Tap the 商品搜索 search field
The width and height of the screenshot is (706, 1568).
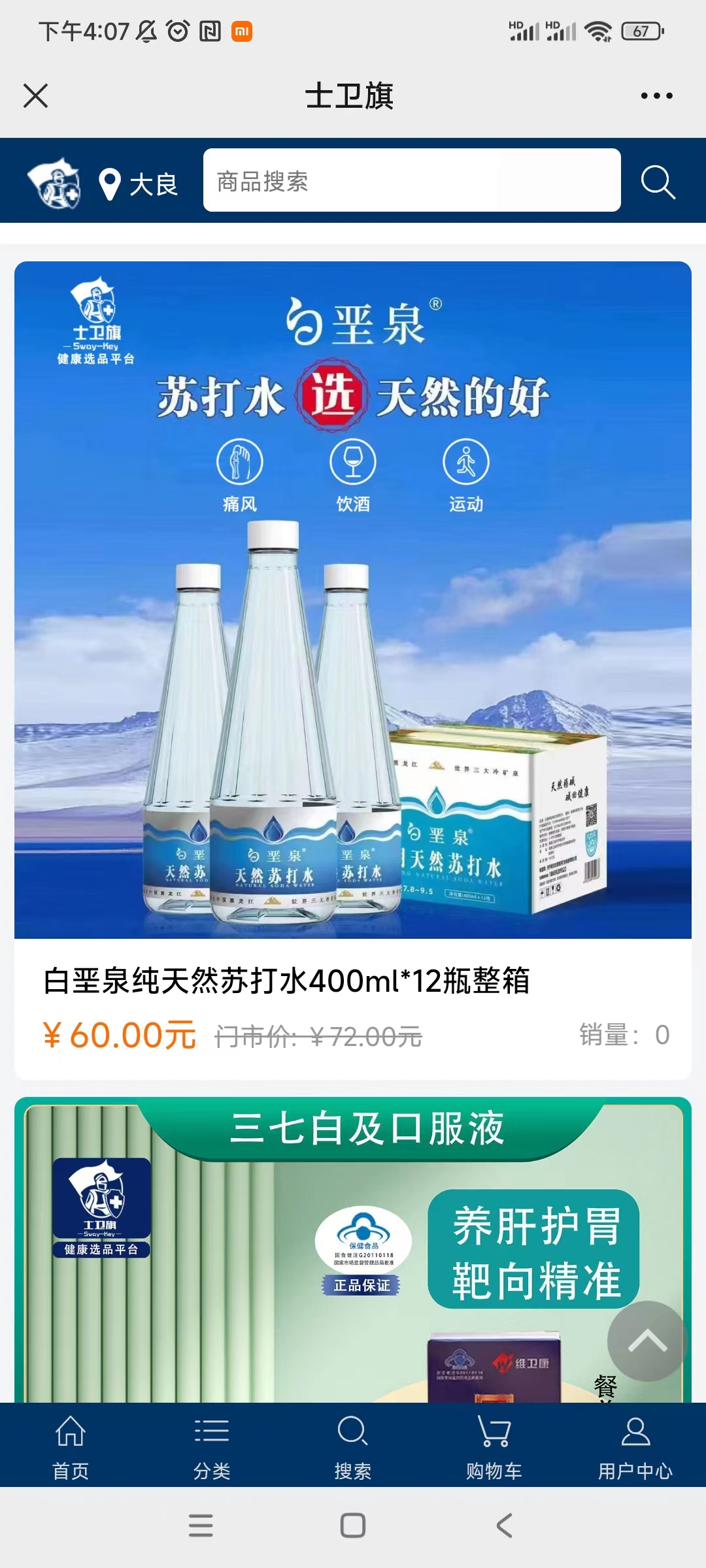point(412,181)
